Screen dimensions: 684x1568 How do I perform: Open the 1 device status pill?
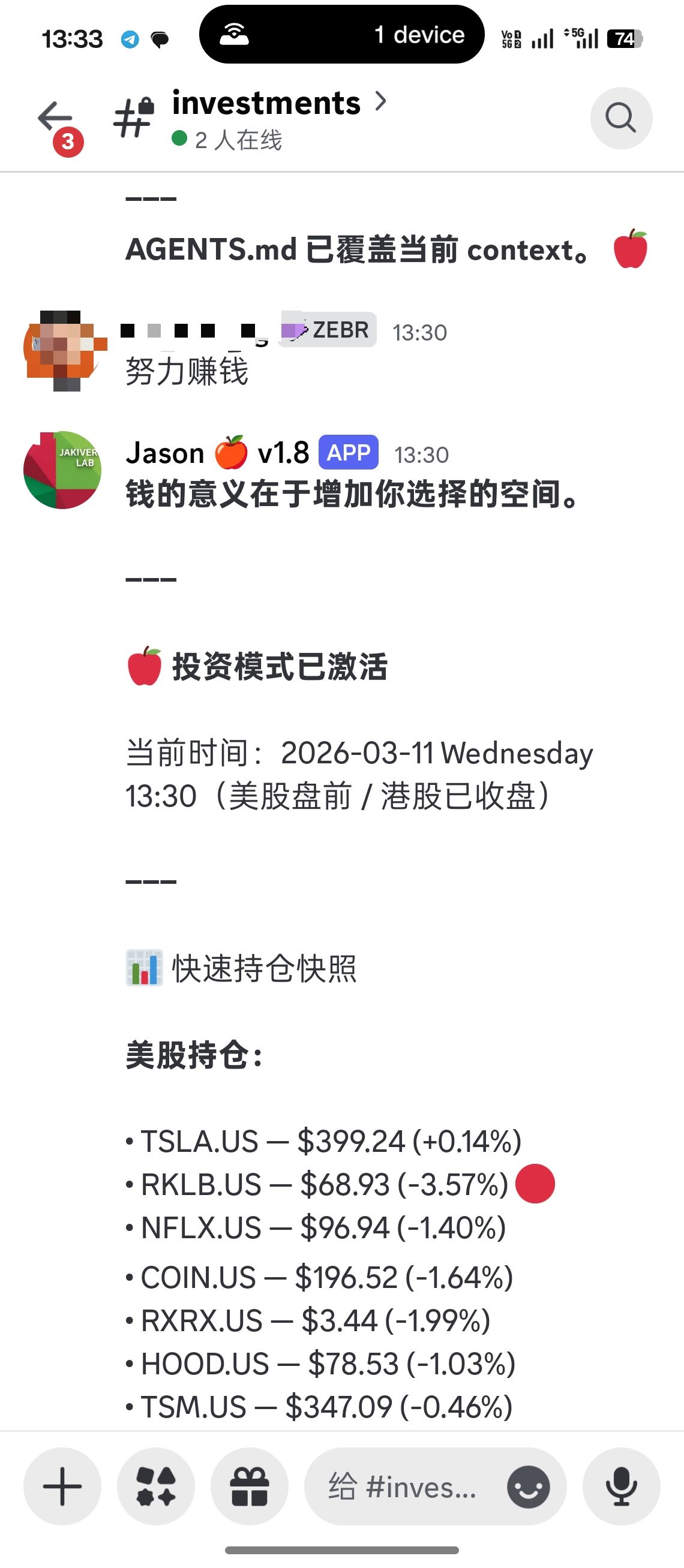[x=341, y=35]
